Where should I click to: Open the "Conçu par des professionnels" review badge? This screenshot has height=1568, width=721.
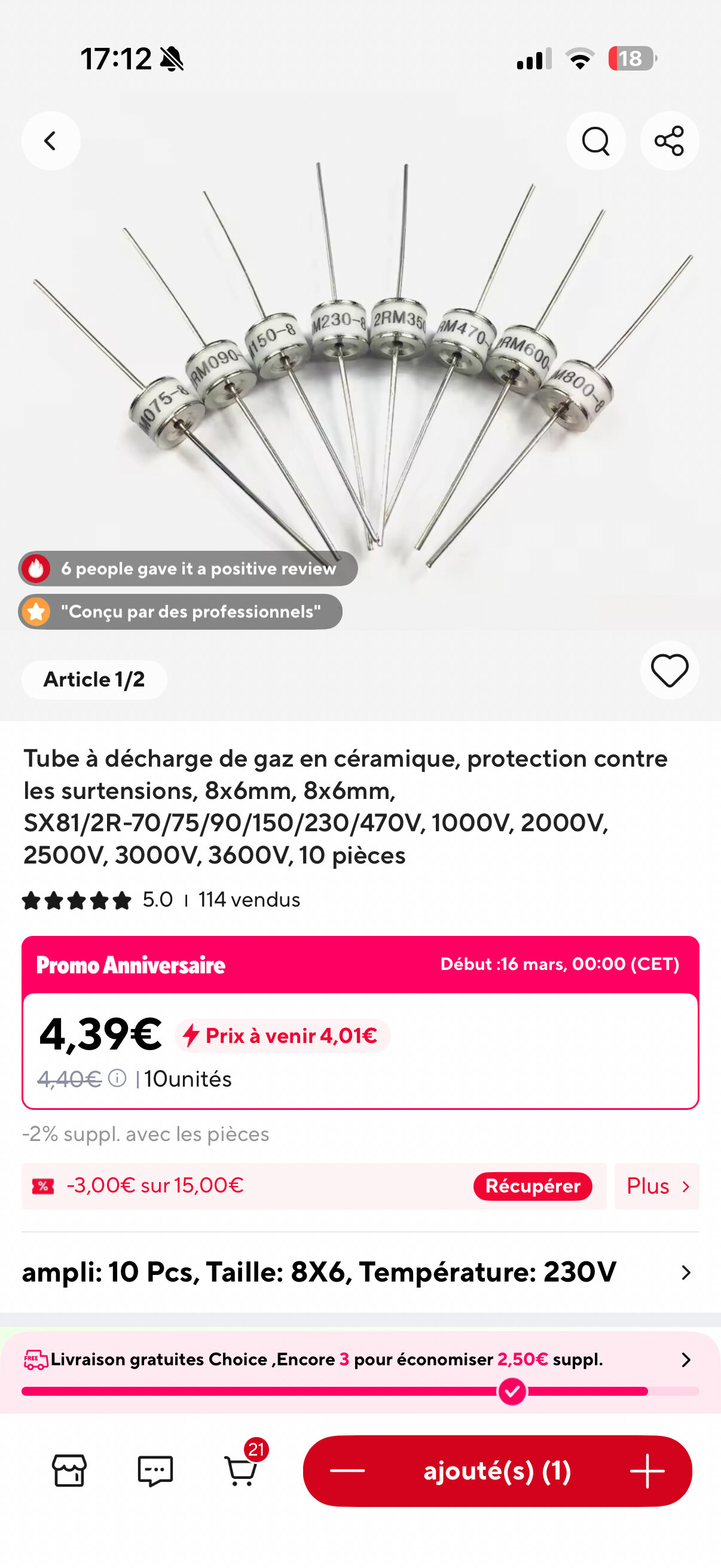(x=180, y=611)
